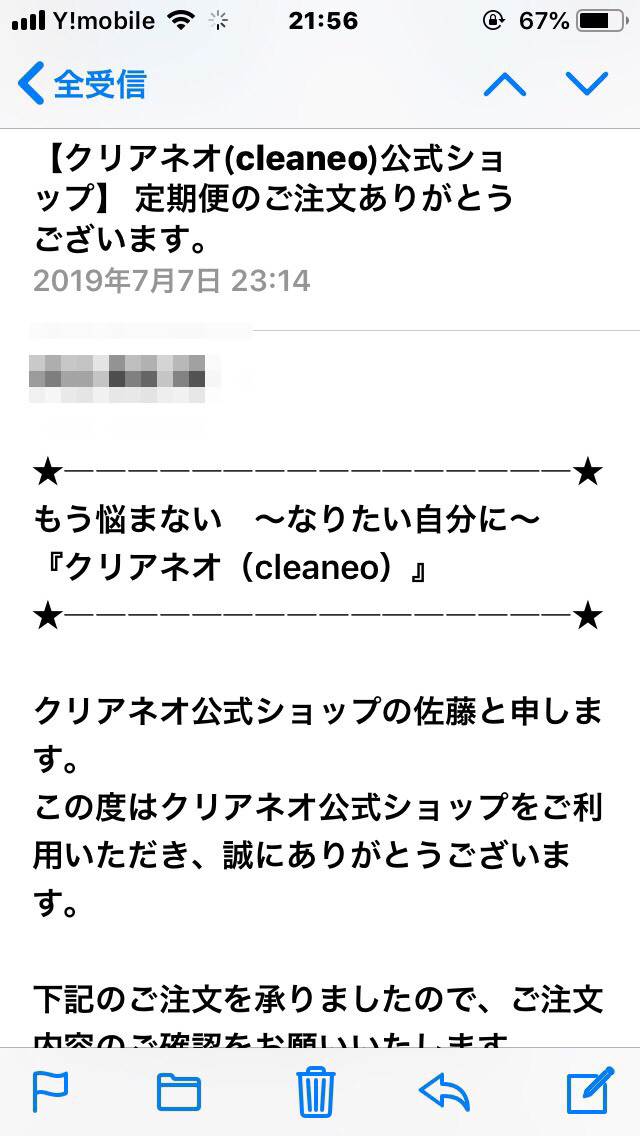
Task: Flag this email
Action: [x=51, y=1092]
